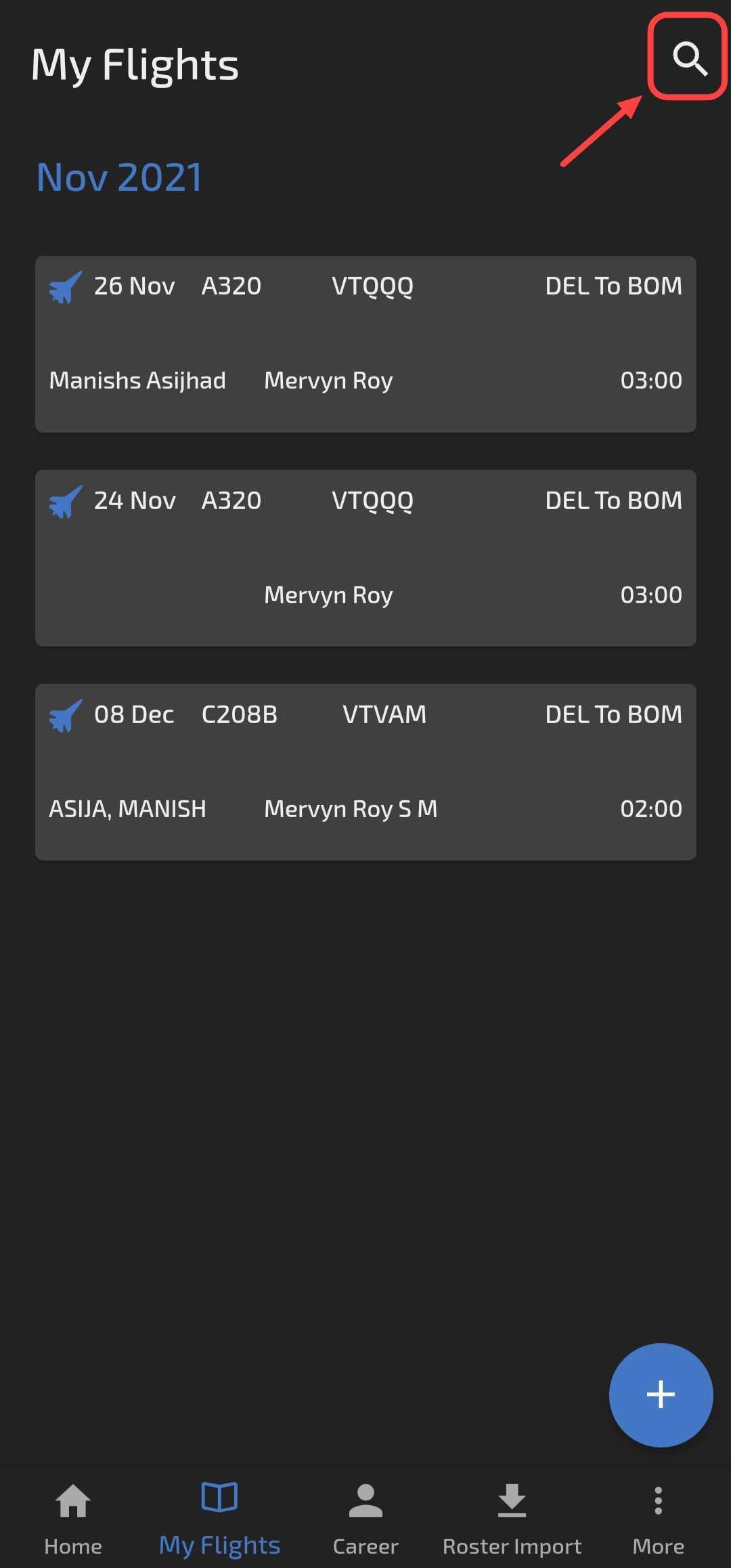Select the My Flights tab
Image resolution: width=731 pixels, height=1568 pixels.
pos(219,1519)
